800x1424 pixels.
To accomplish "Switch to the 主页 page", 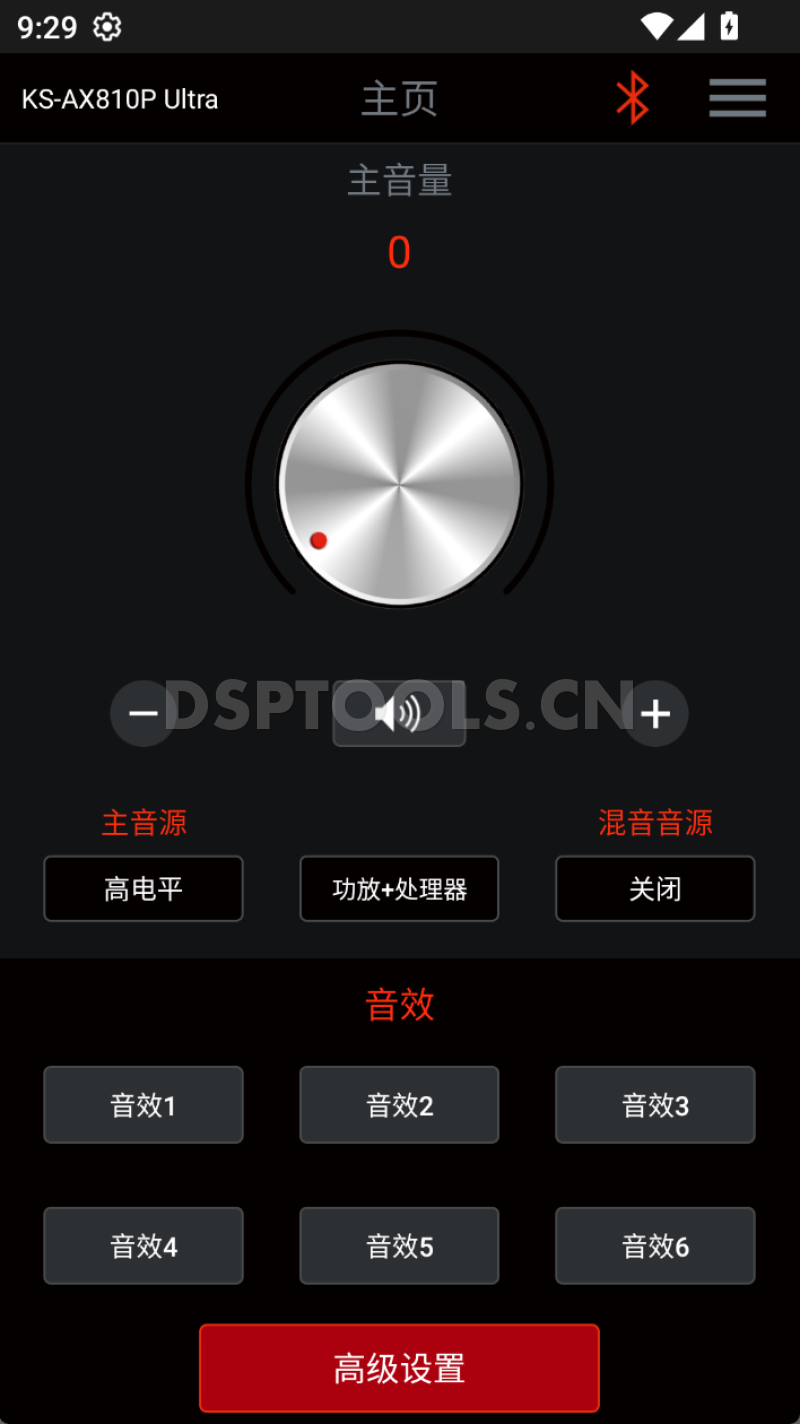I will click(399, 98).
